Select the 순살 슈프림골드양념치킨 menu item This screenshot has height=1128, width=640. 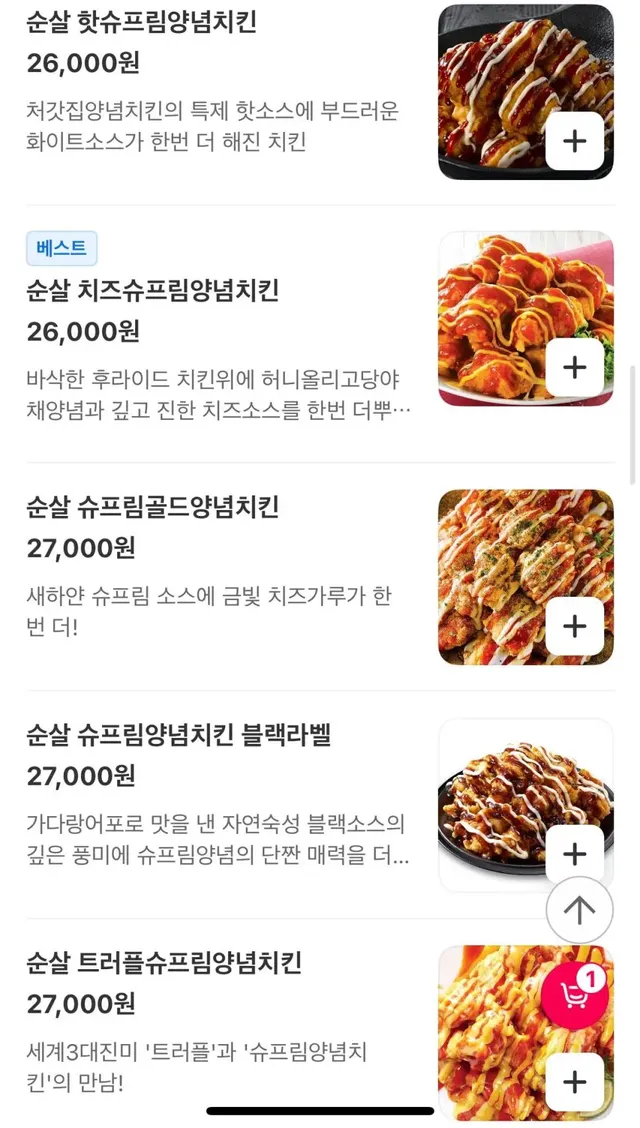tap(152, 508)
